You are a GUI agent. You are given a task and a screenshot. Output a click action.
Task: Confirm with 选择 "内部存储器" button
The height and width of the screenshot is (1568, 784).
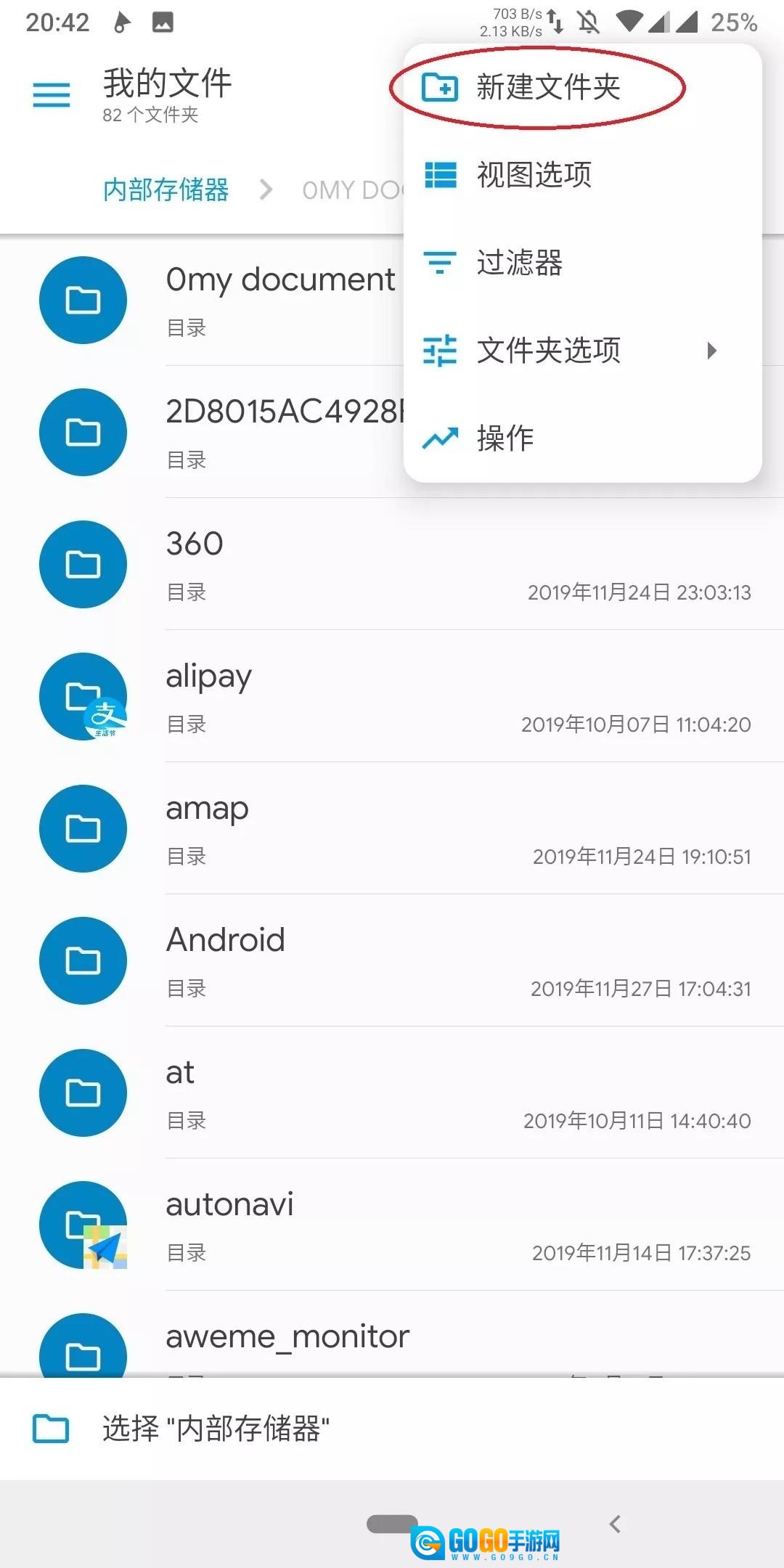coord(216,1429)
